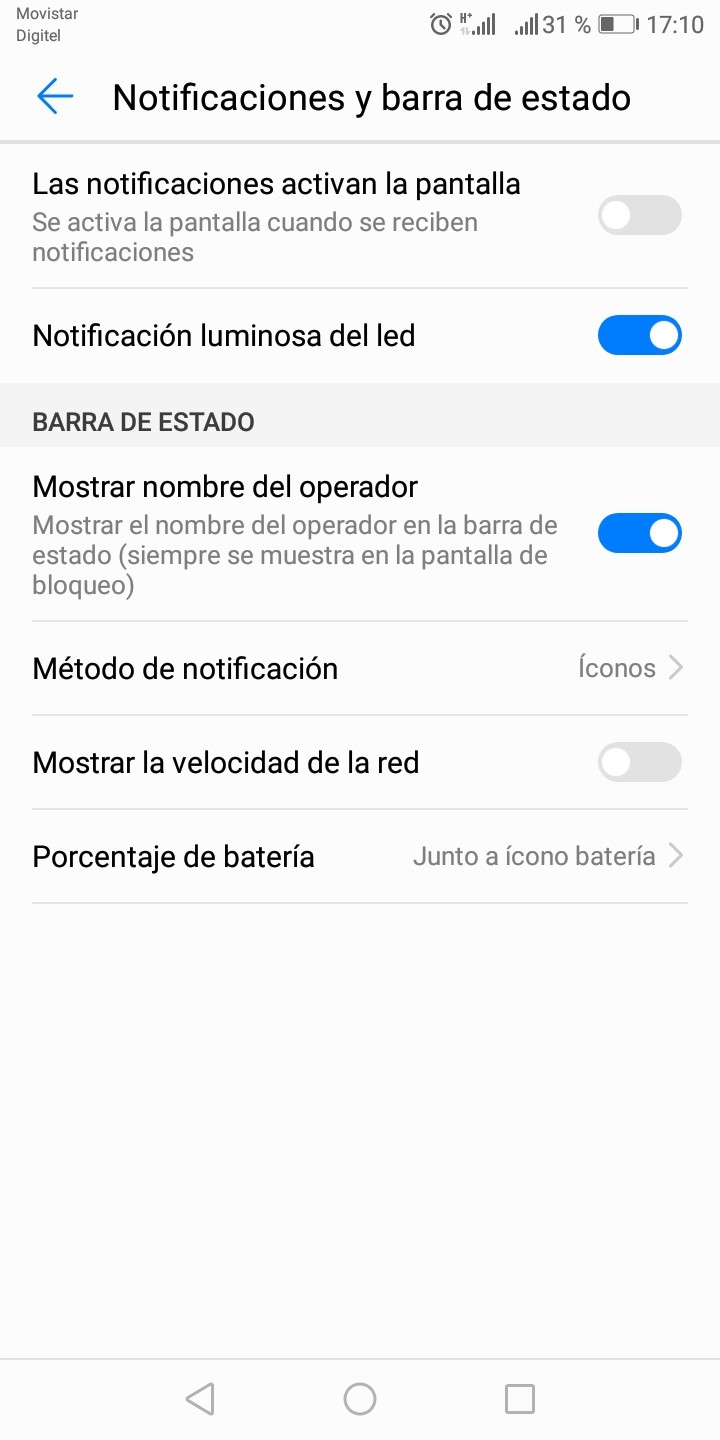
Task: Turn off Notificación luminosa del led
Action: coord(639,336)
